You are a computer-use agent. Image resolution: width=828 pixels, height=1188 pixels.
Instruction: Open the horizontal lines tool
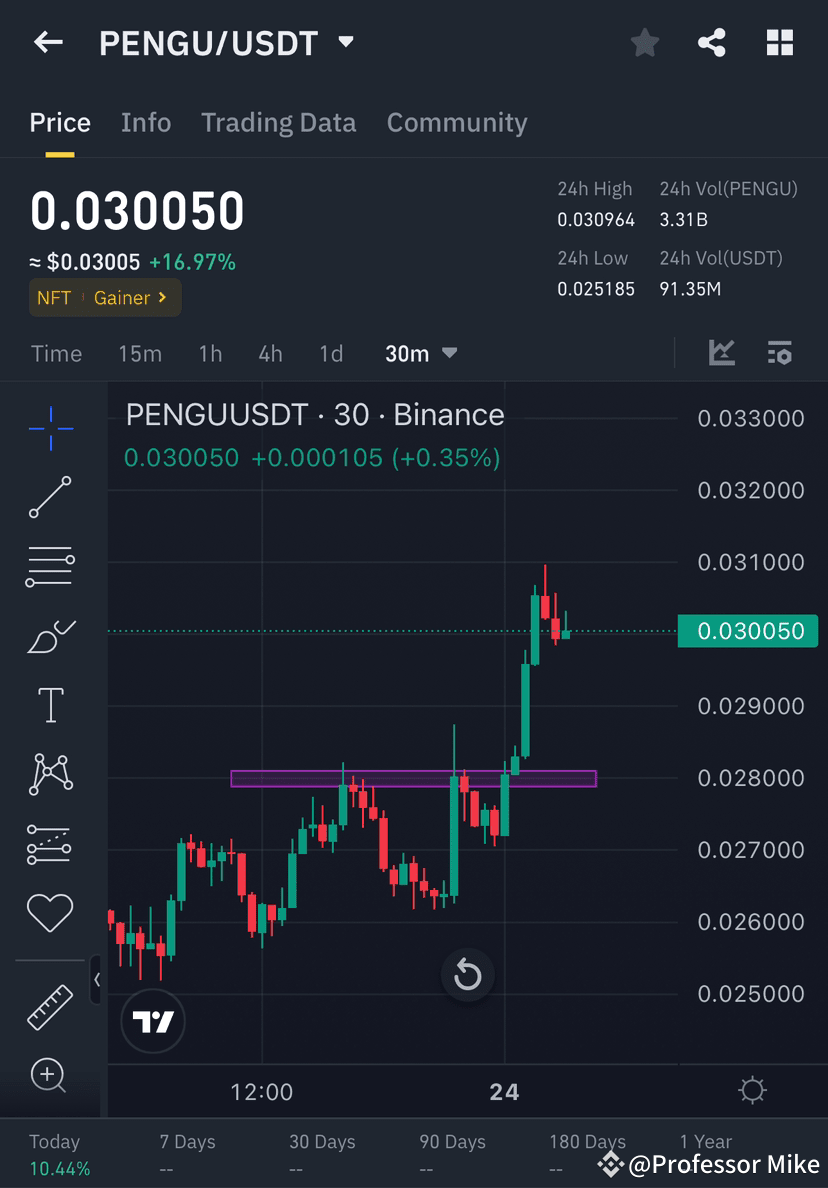49,565
